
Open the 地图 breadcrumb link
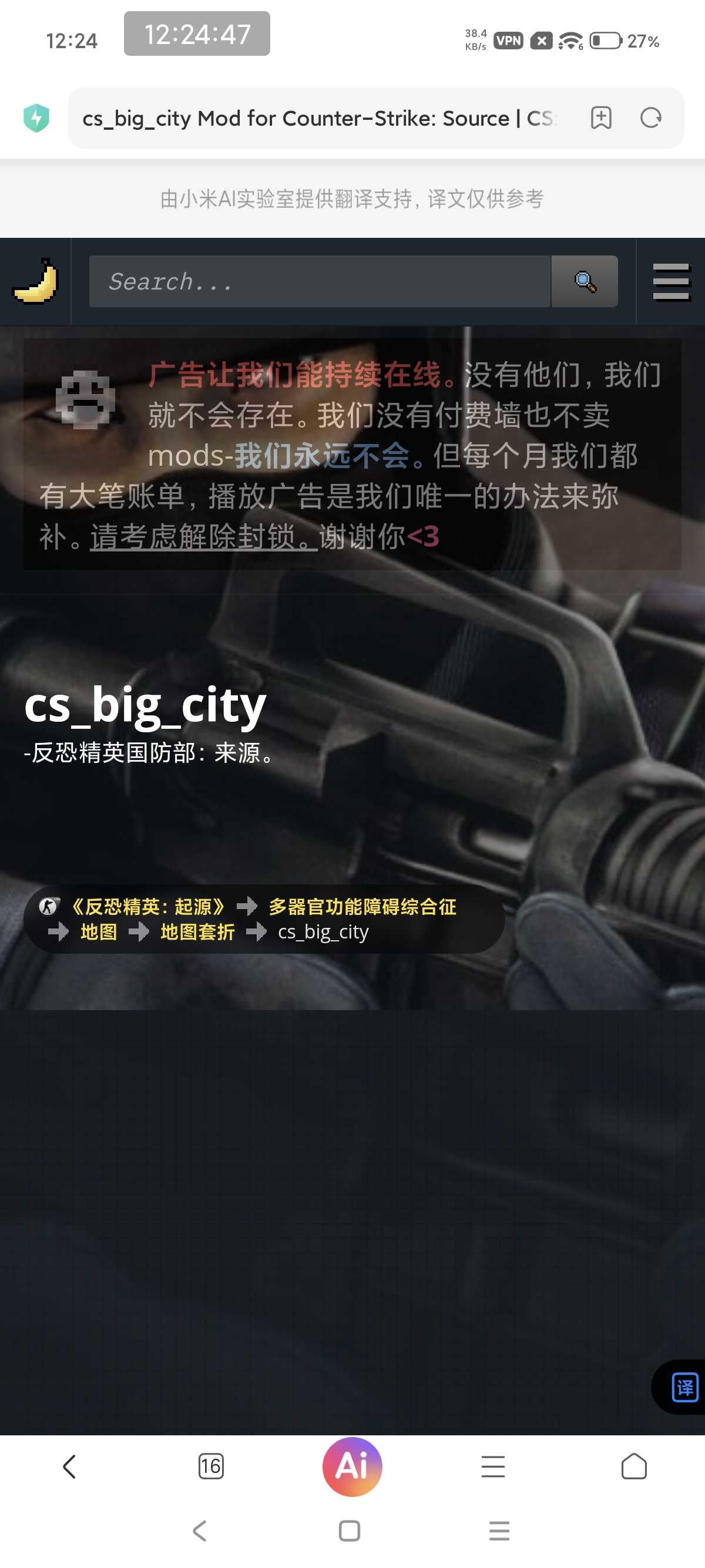pos(99,931)
